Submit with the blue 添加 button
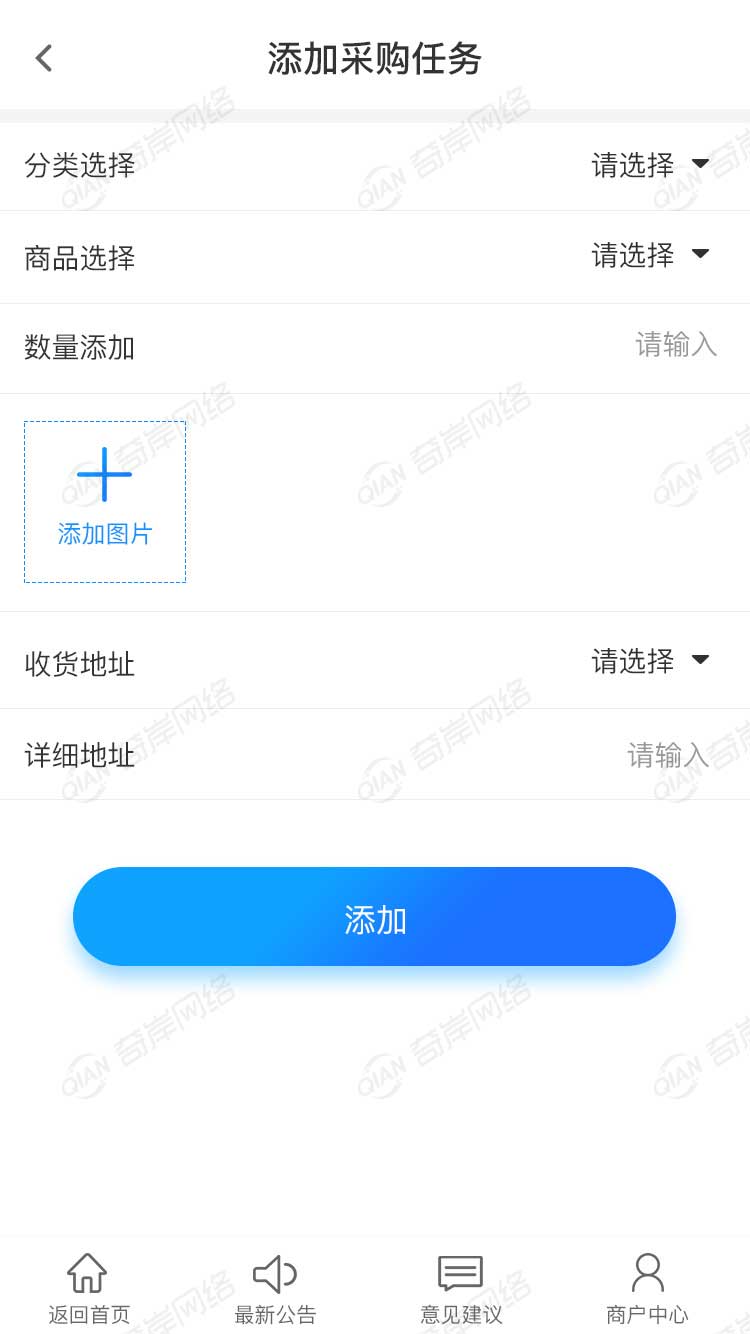This screenshot has height=1334, width=750. (x=374, y=917)
